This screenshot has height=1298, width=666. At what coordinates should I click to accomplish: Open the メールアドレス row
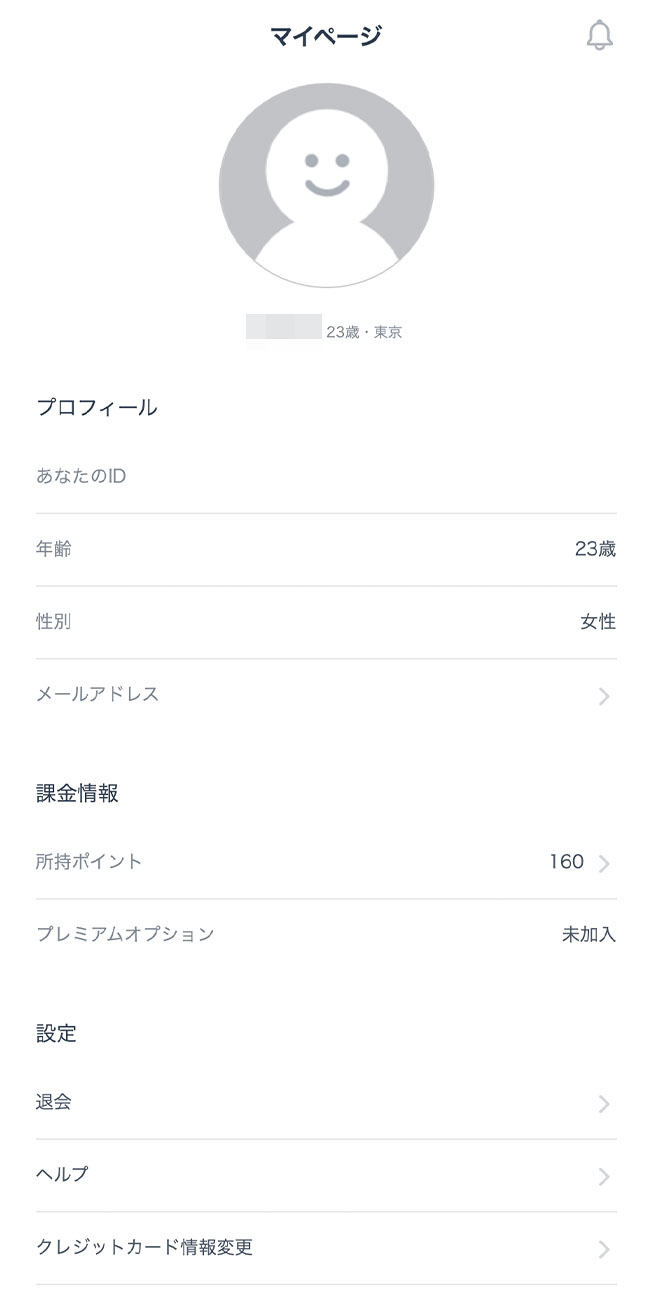[326, 695]
